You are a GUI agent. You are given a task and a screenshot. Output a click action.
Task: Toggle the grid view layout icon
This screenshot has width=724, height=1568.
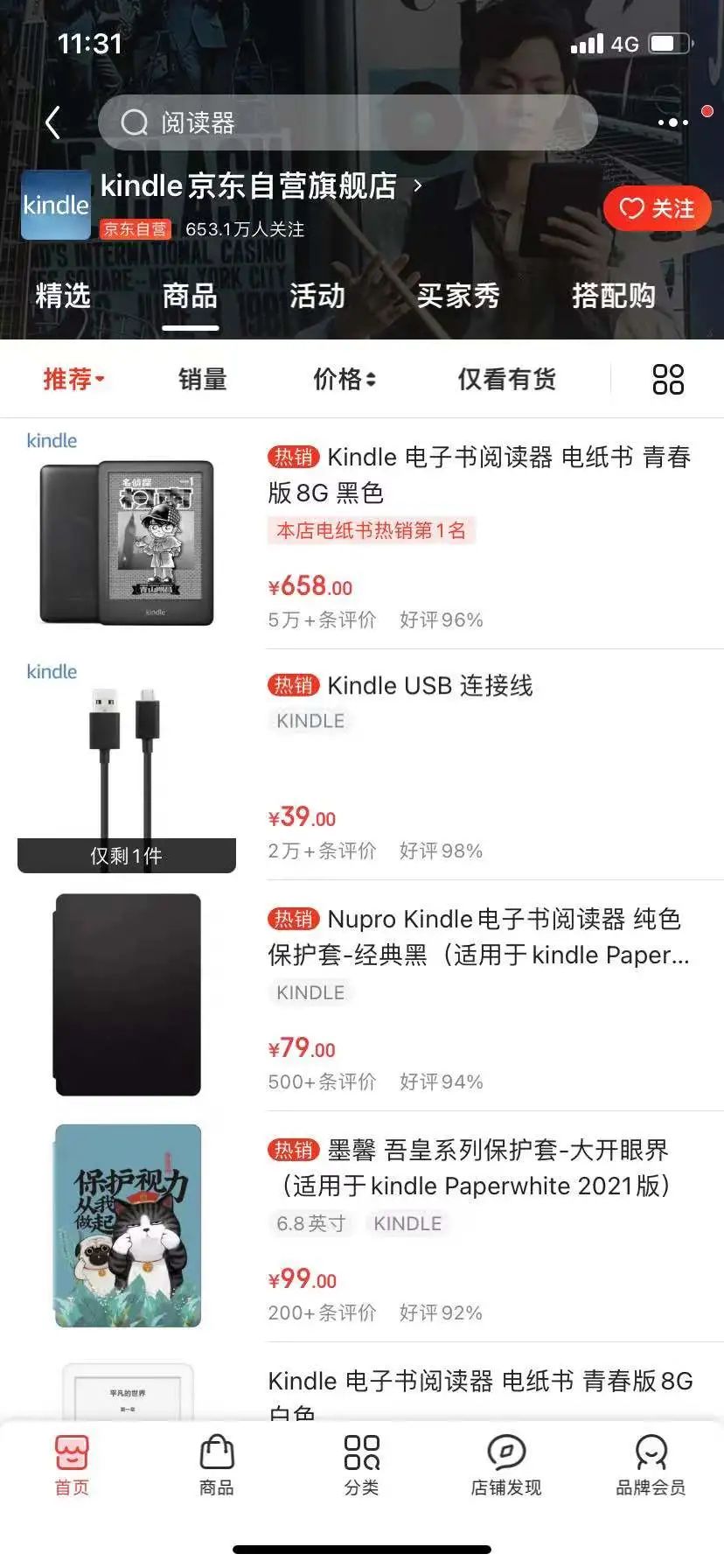click(668, 379)
